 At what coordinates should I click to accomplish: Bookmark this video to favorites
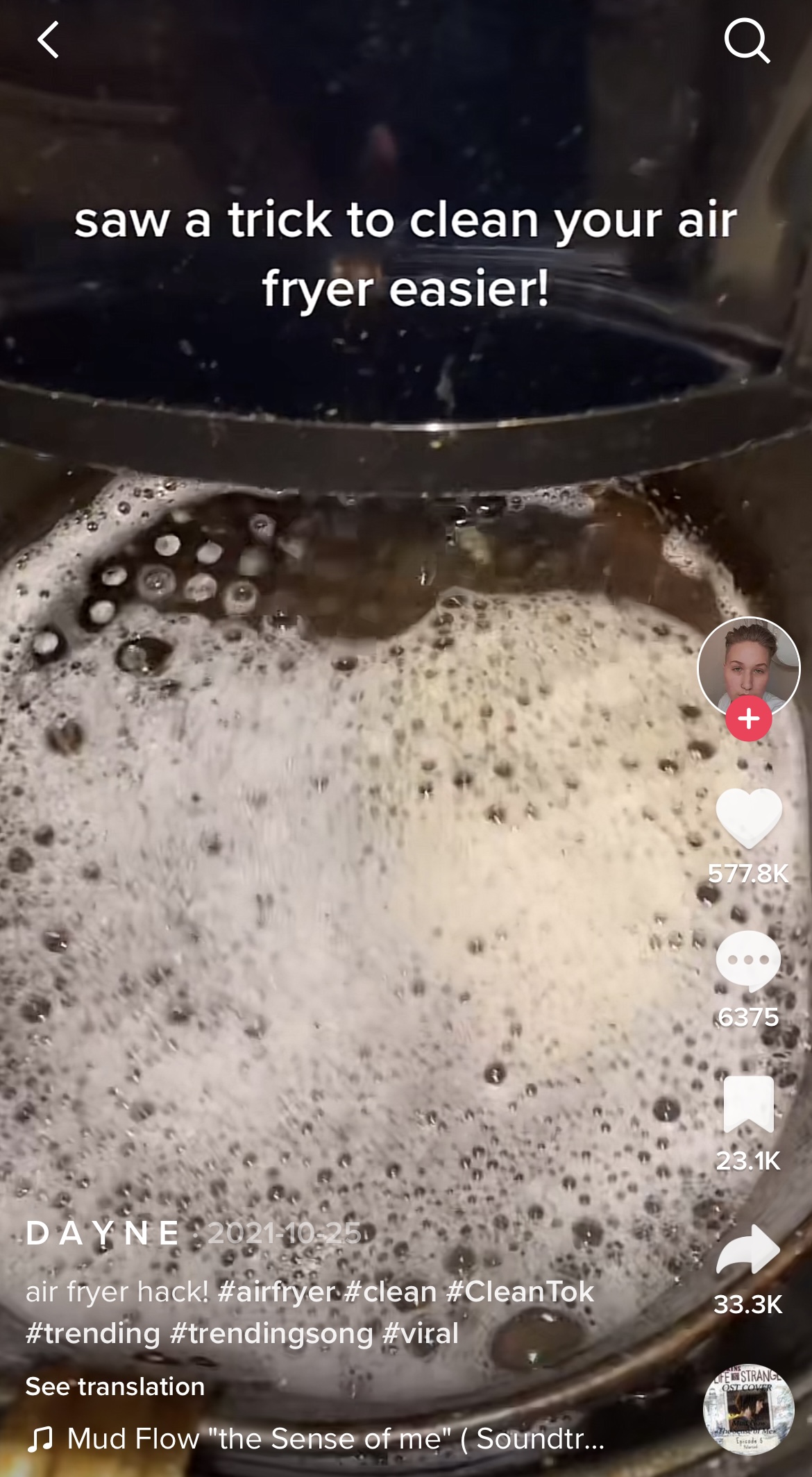(748, 1105)
